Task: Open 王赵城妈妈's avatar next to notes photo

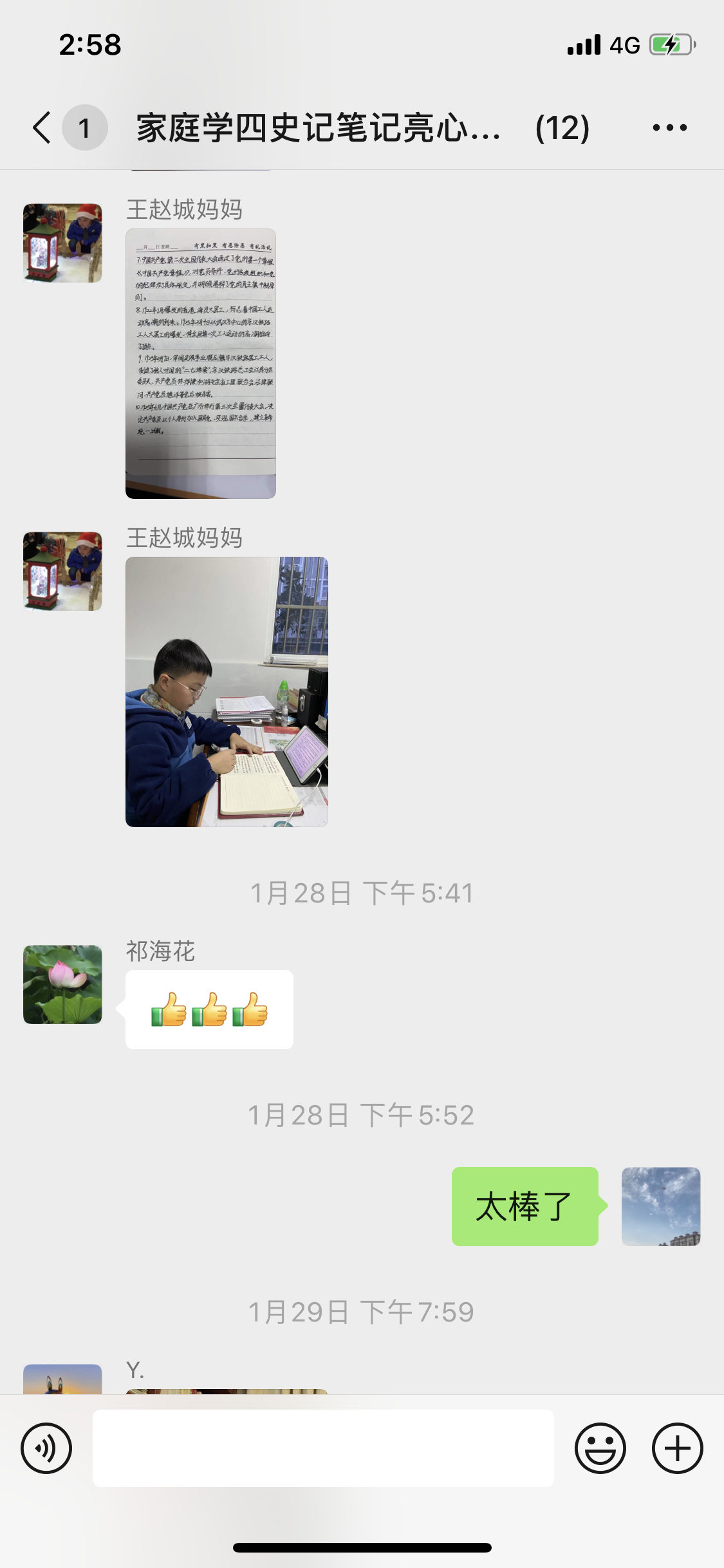Action: [62, 243]
